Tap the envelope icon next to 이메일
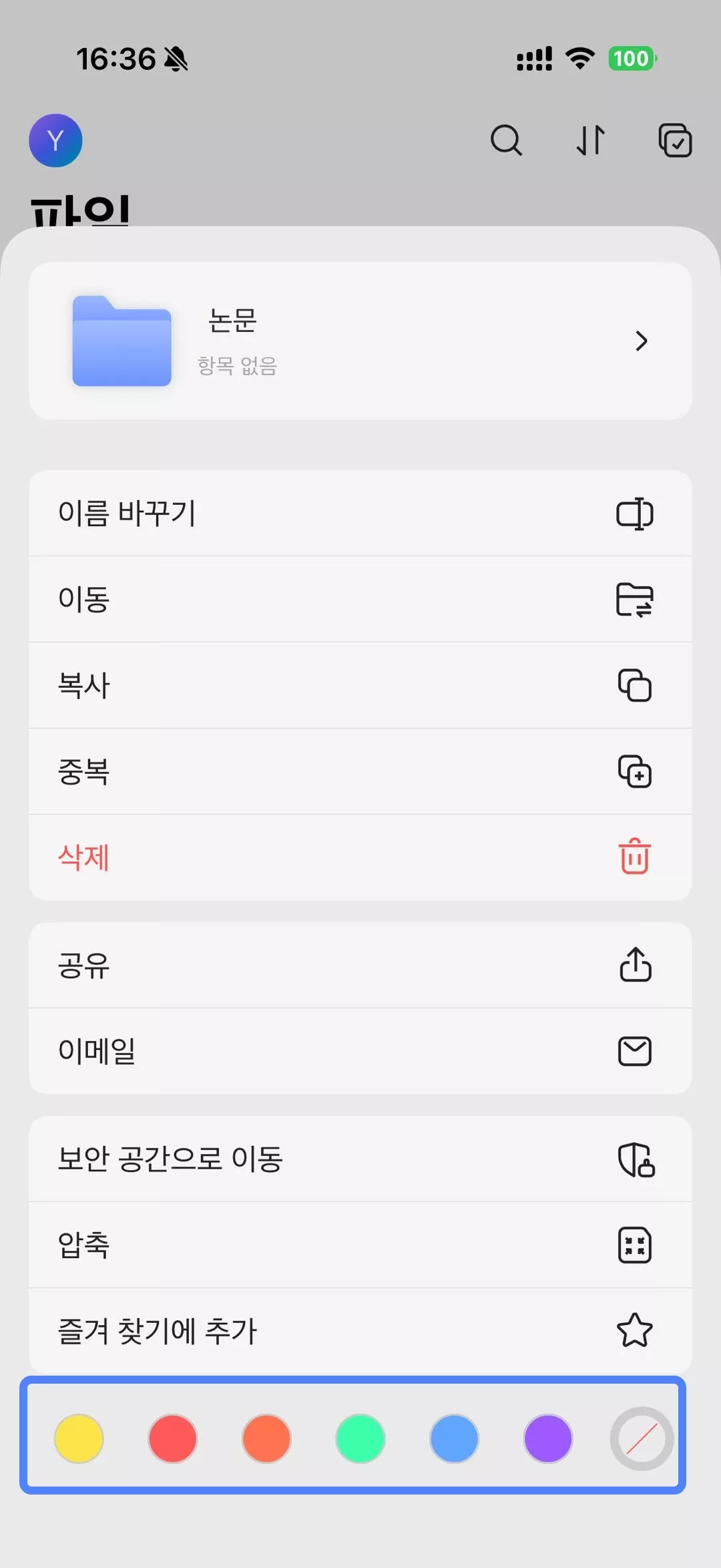 pyautogui.click(x=635, y=1051)
